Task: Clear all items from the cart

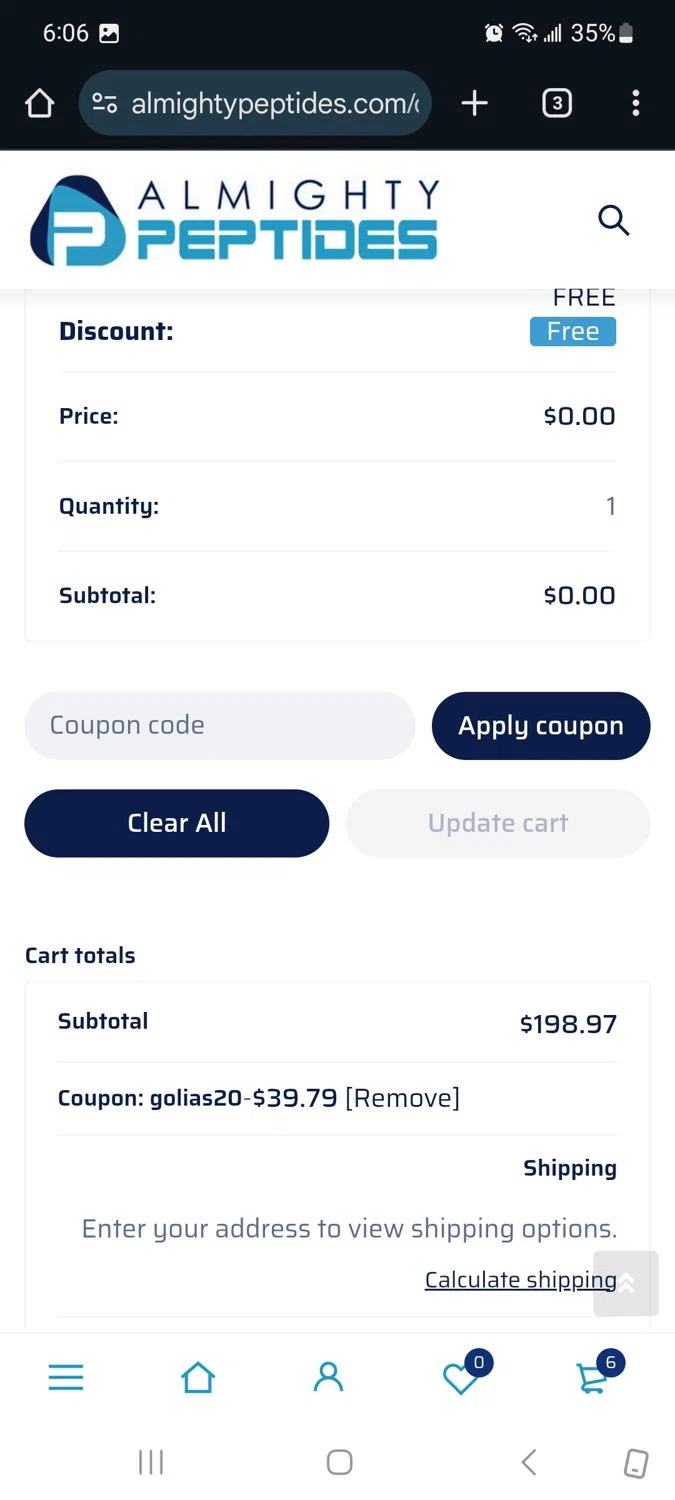Action: [177, 823]
